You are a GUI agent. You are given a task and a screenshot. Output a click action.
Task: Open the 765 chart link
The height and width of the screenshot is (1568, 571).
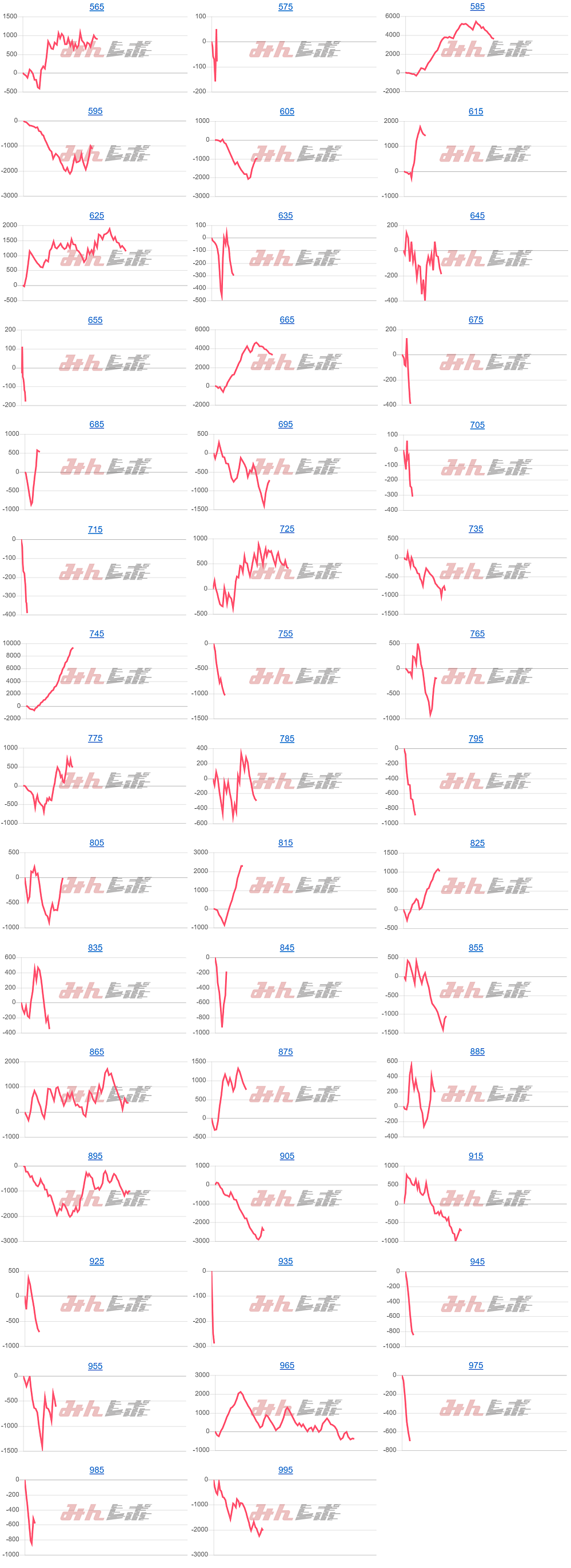[477, 633]
